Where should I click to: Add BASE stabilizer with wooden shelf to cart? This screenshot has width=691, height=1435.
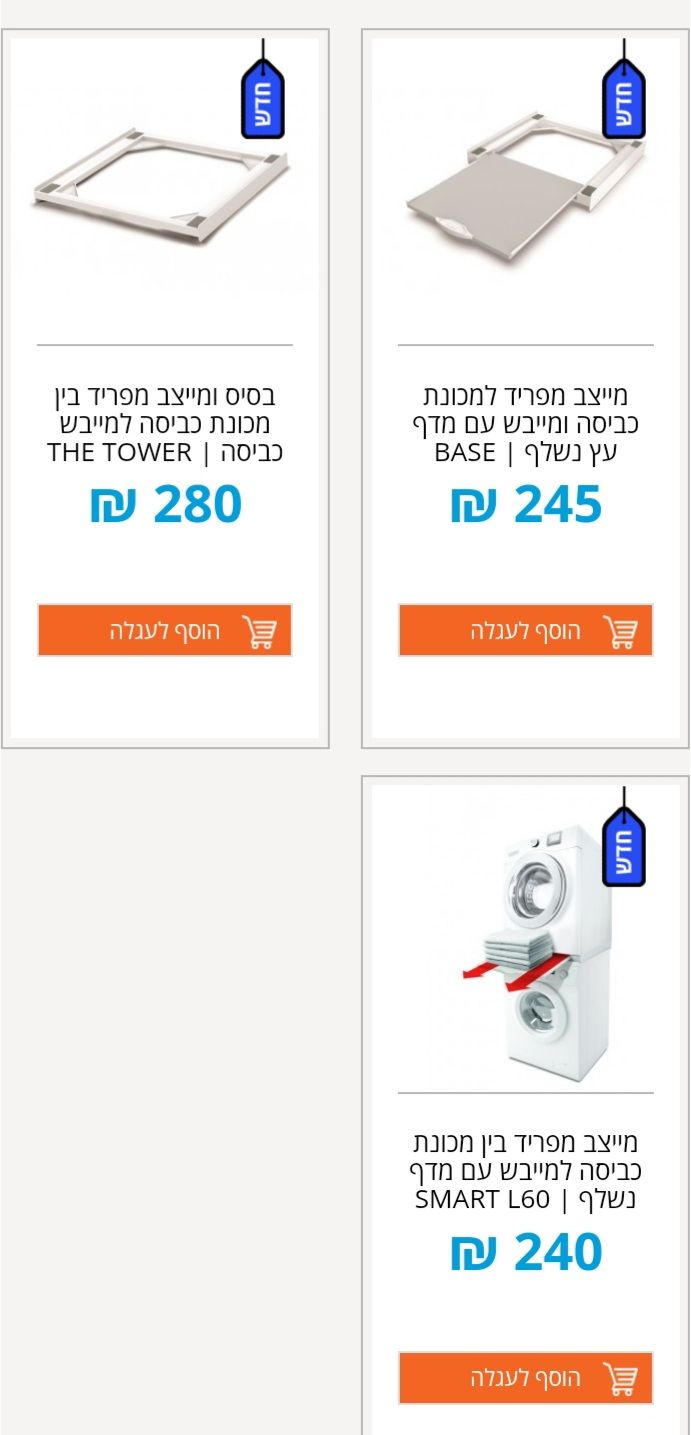[x=525, y=631]
